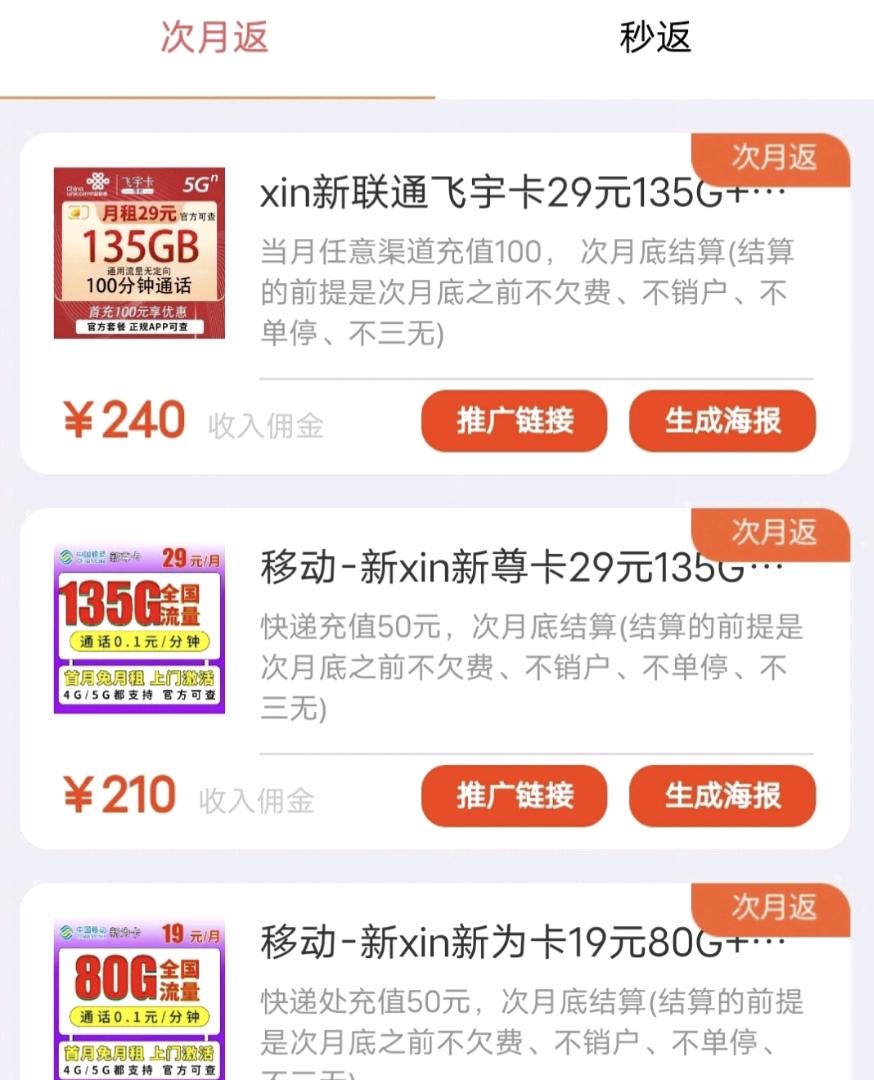Tap 生成海报 on the 移动新尊卡 card

pos(722,796)
